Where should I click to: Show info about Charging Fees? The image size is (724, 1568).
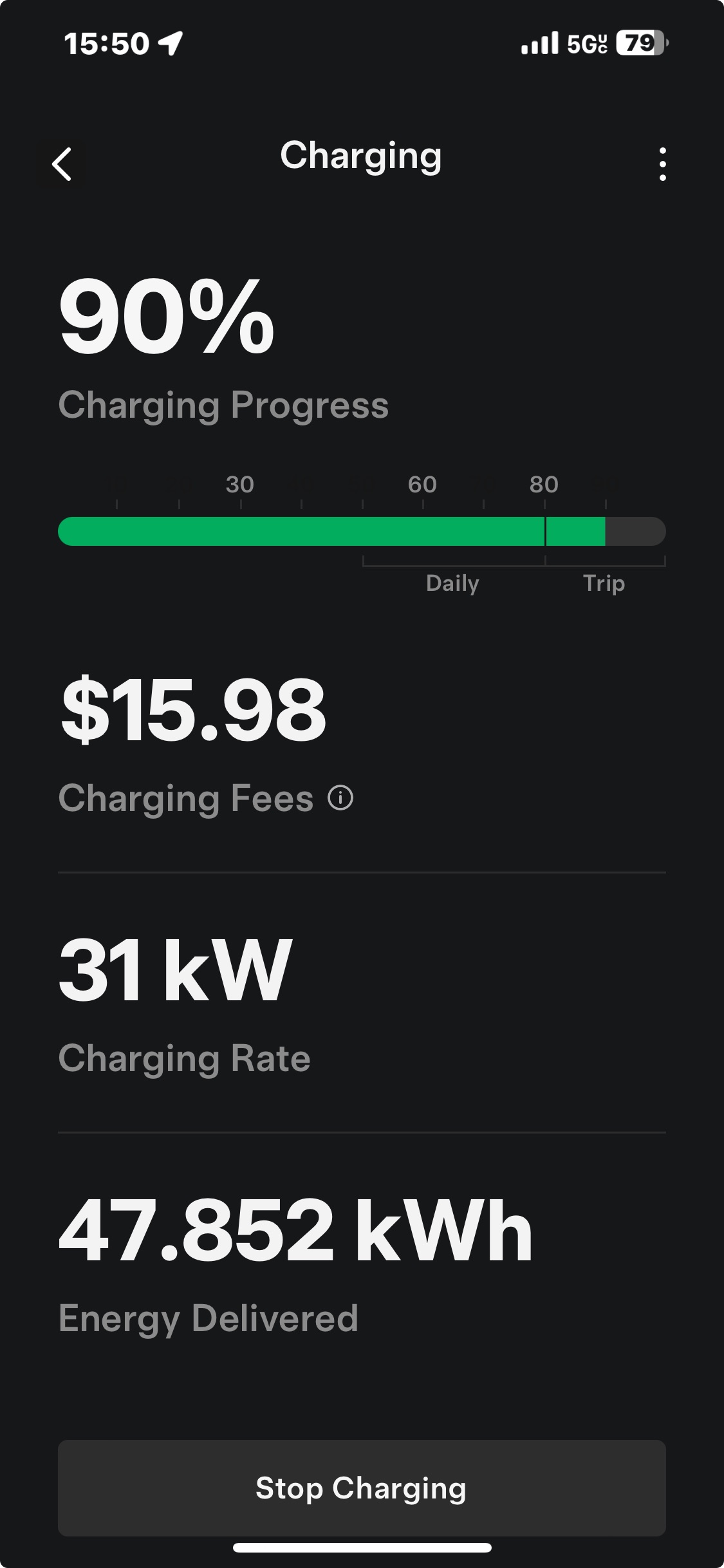[x=340, y=798]
